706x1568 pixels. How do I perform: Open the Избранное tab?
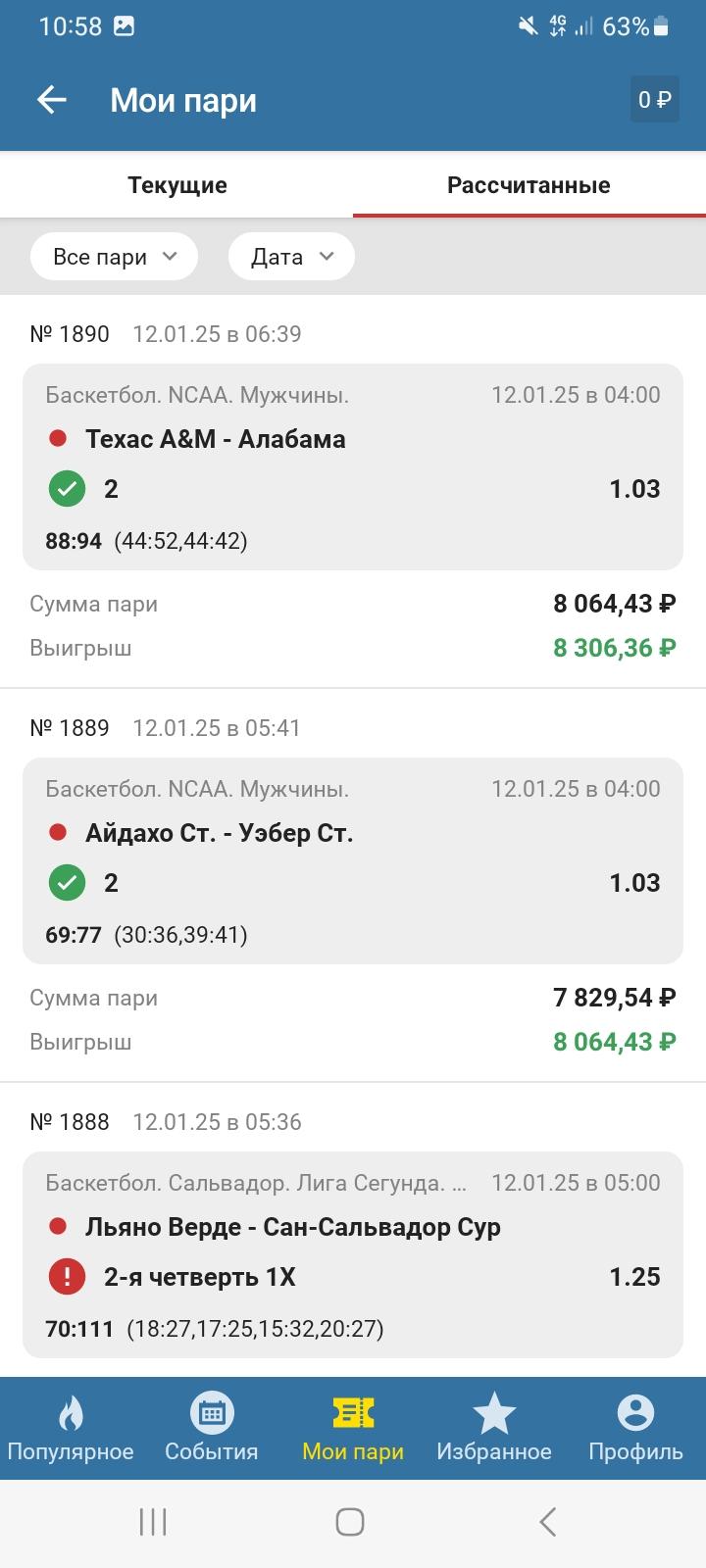click(x=494, y=1429)
